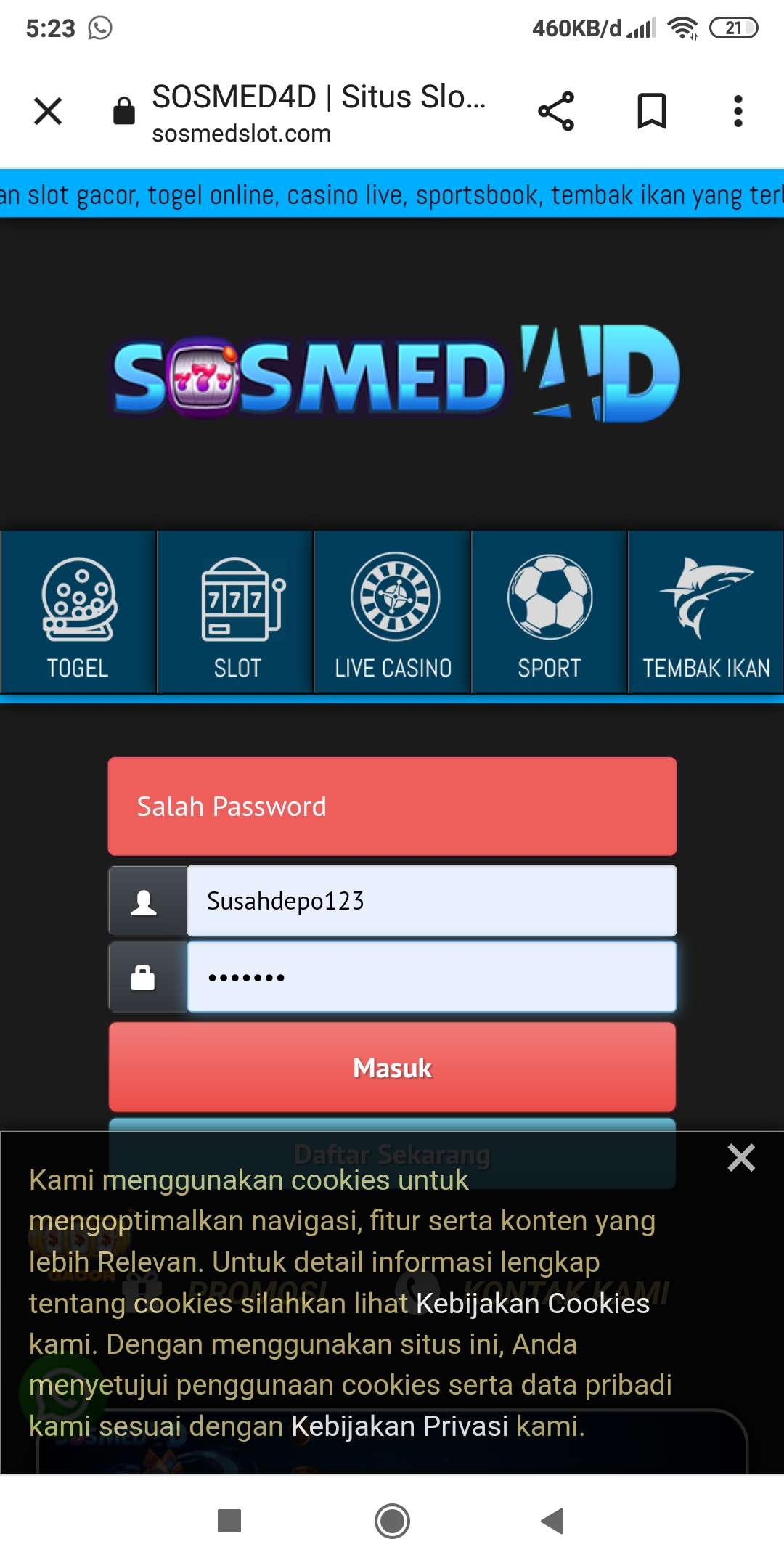Open the browser overflow menu
784x1568 pixels.
(738, 111)
